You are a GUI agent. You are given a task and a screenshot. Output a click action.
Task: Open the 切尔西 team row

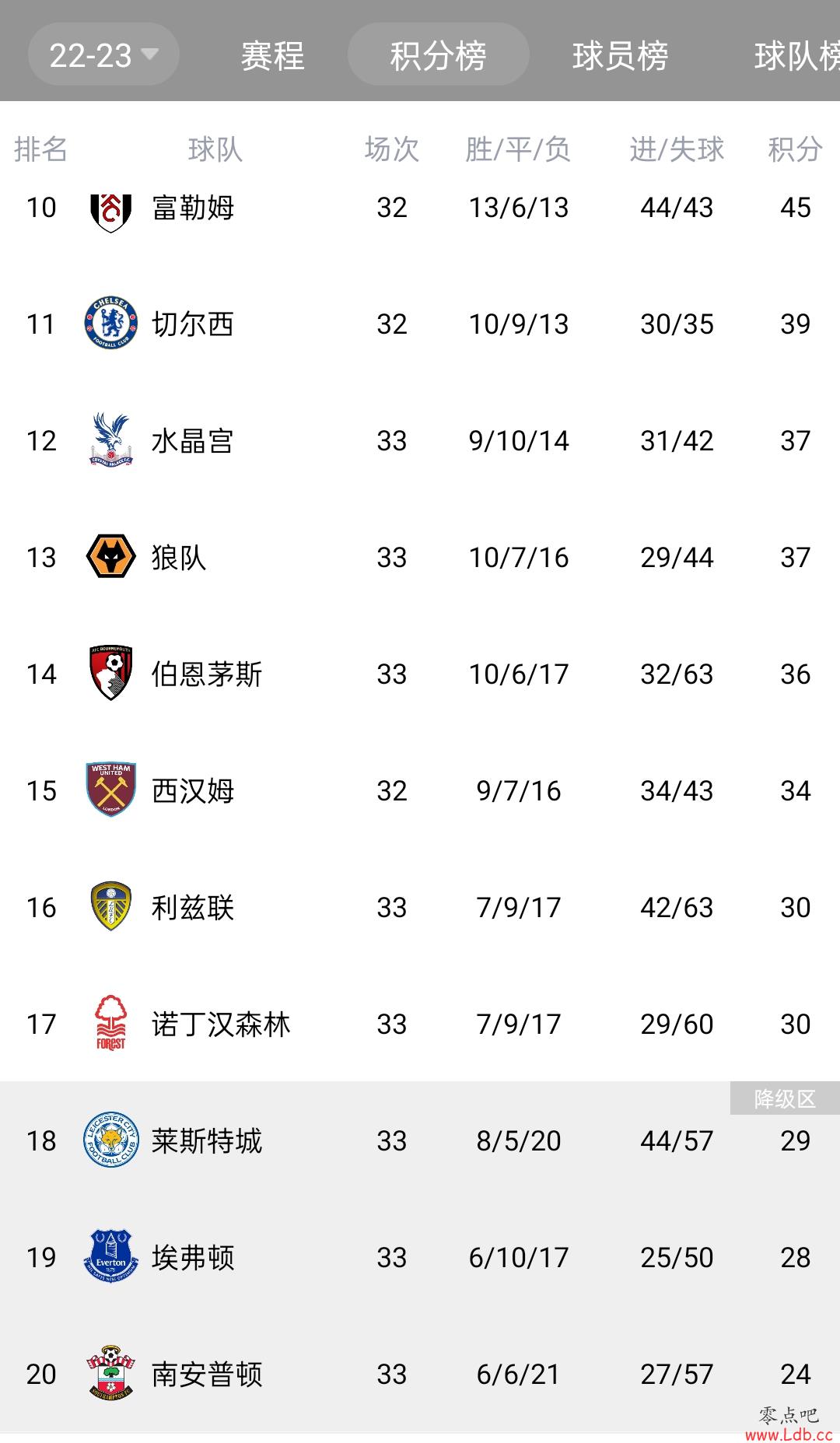[x=420, y=324]
